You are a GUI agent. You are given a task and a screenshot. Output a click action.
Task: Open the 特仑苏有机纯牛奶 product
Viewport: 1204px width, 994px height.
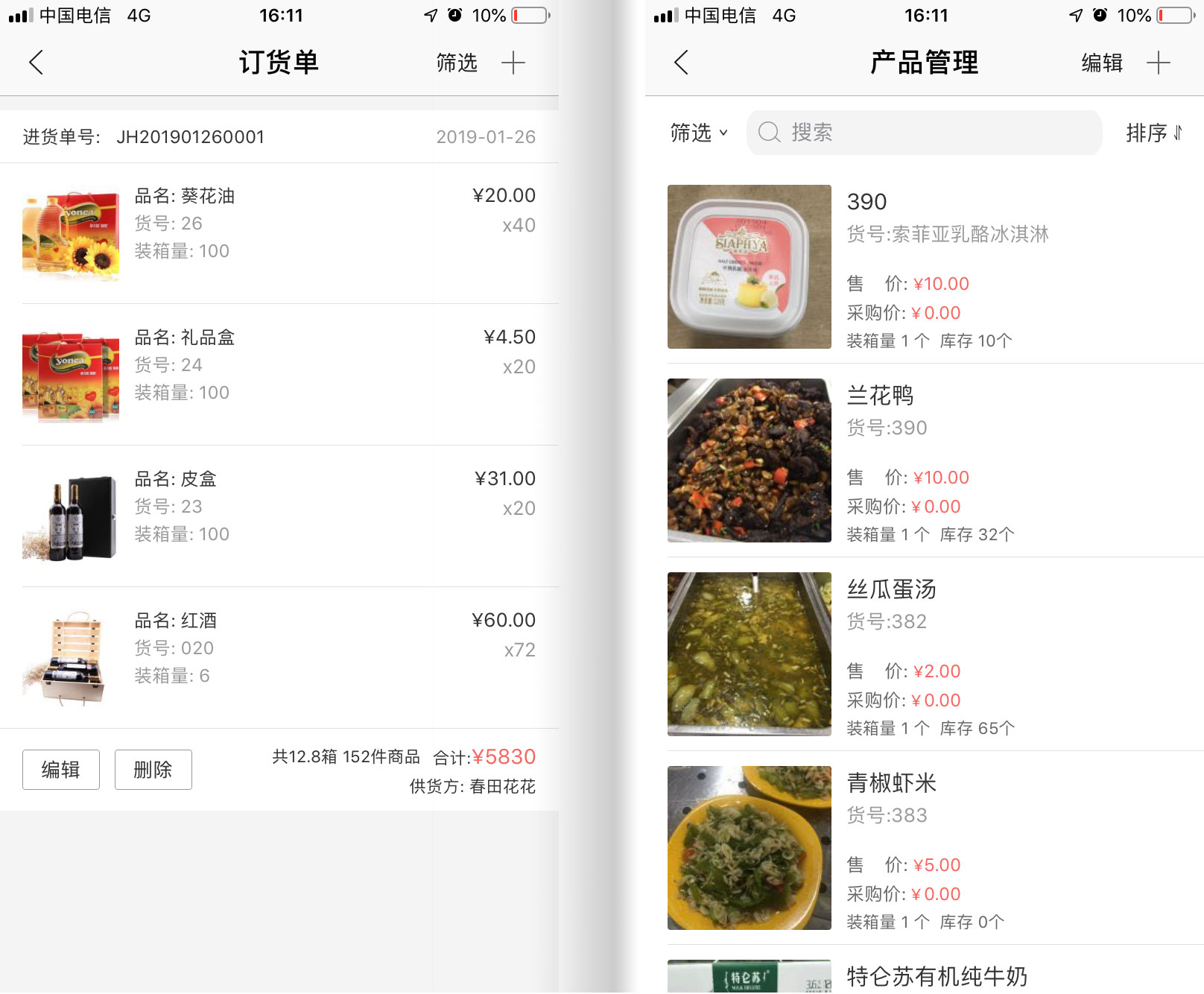[x=935, y=976]
